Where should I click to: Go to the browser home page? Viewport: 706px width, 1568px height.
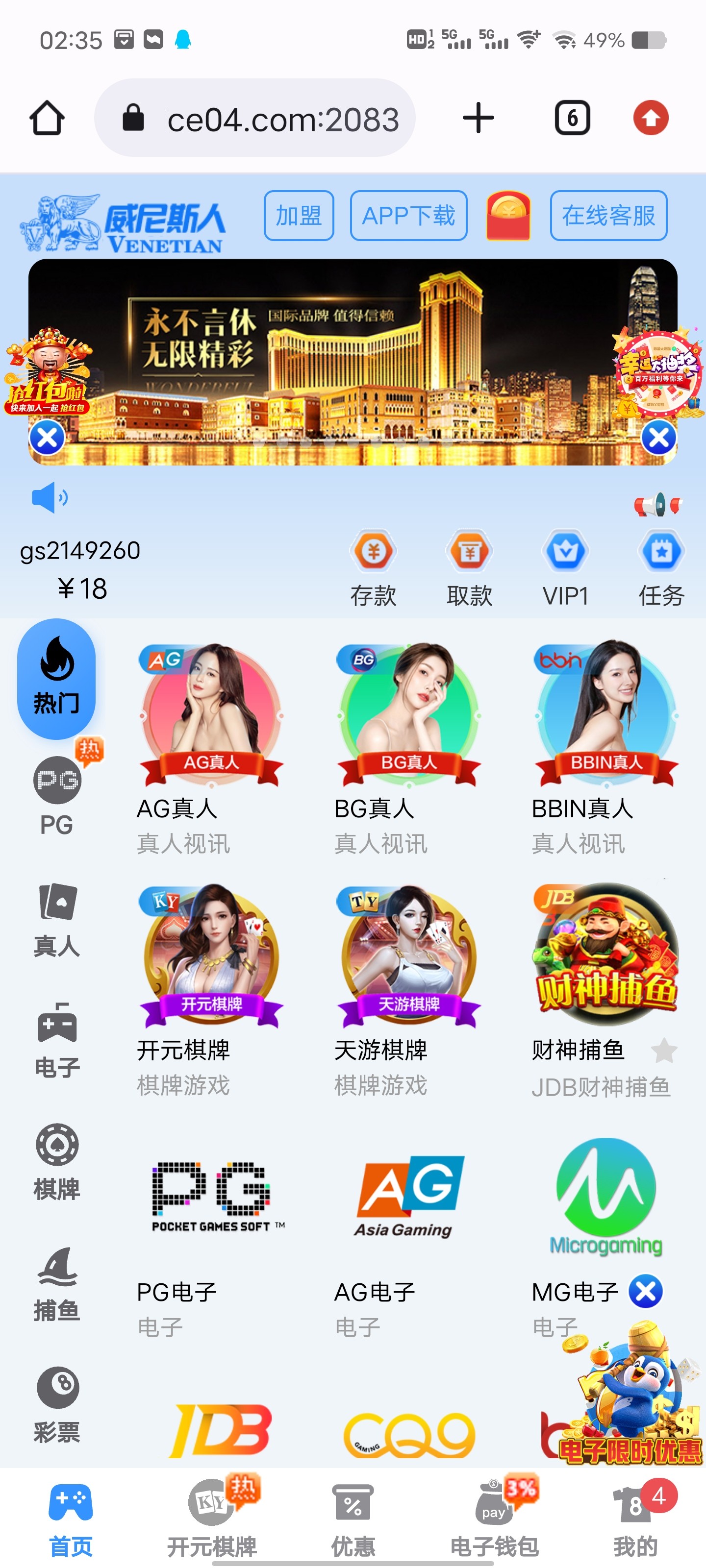click(x=47, y=118)
